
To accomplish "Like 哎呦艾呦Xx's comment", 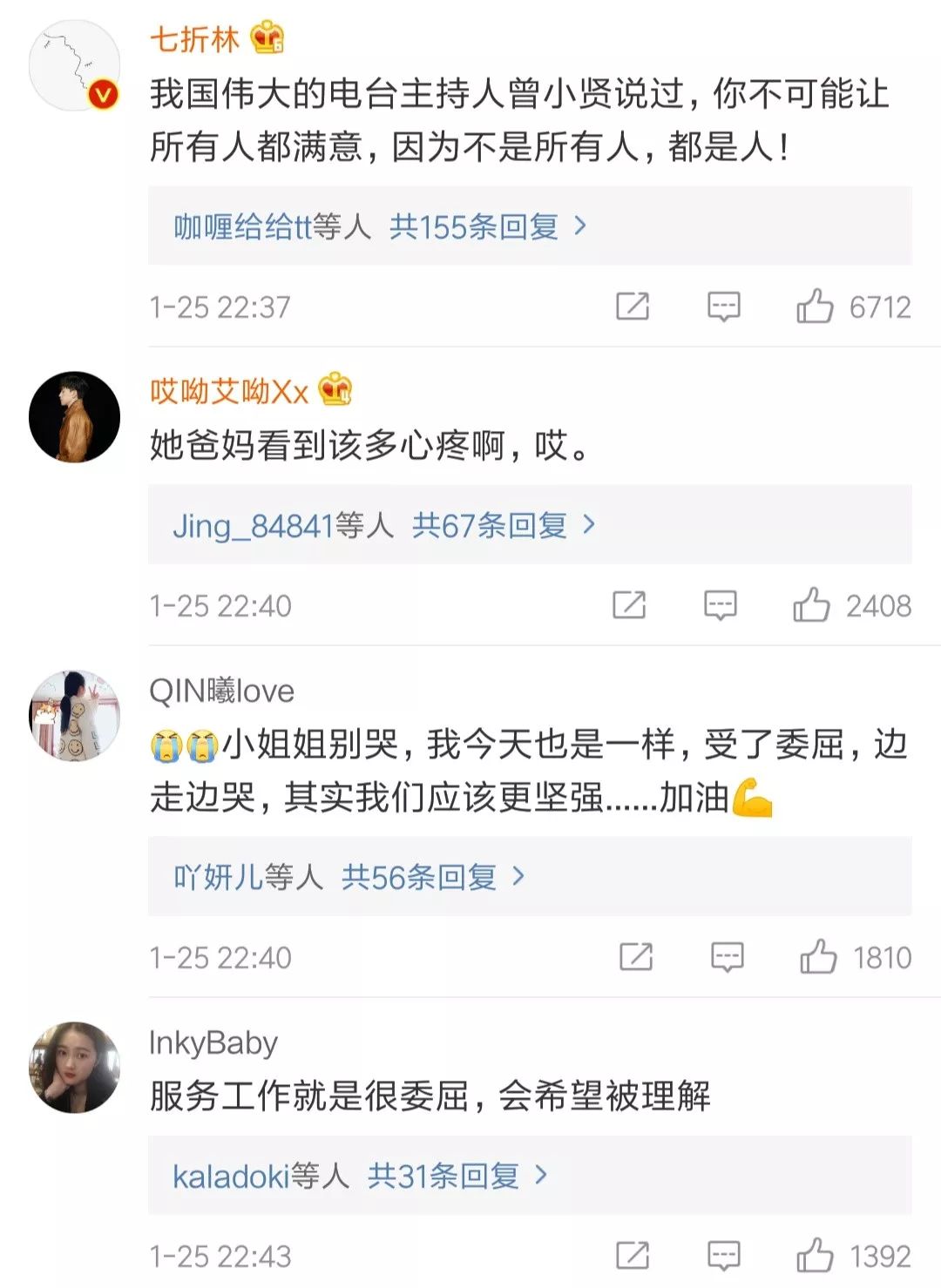I will point(811,605).
